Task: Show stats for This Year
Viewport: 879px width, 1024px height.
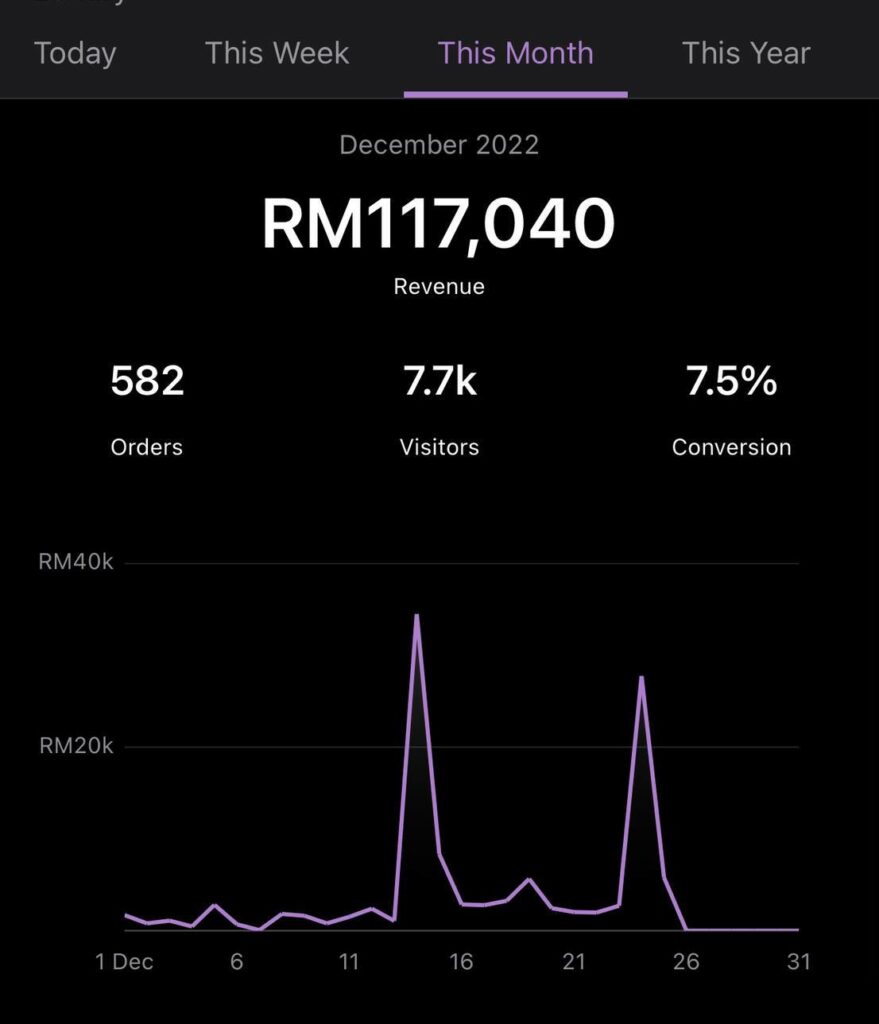Action: tap(746, 53)
